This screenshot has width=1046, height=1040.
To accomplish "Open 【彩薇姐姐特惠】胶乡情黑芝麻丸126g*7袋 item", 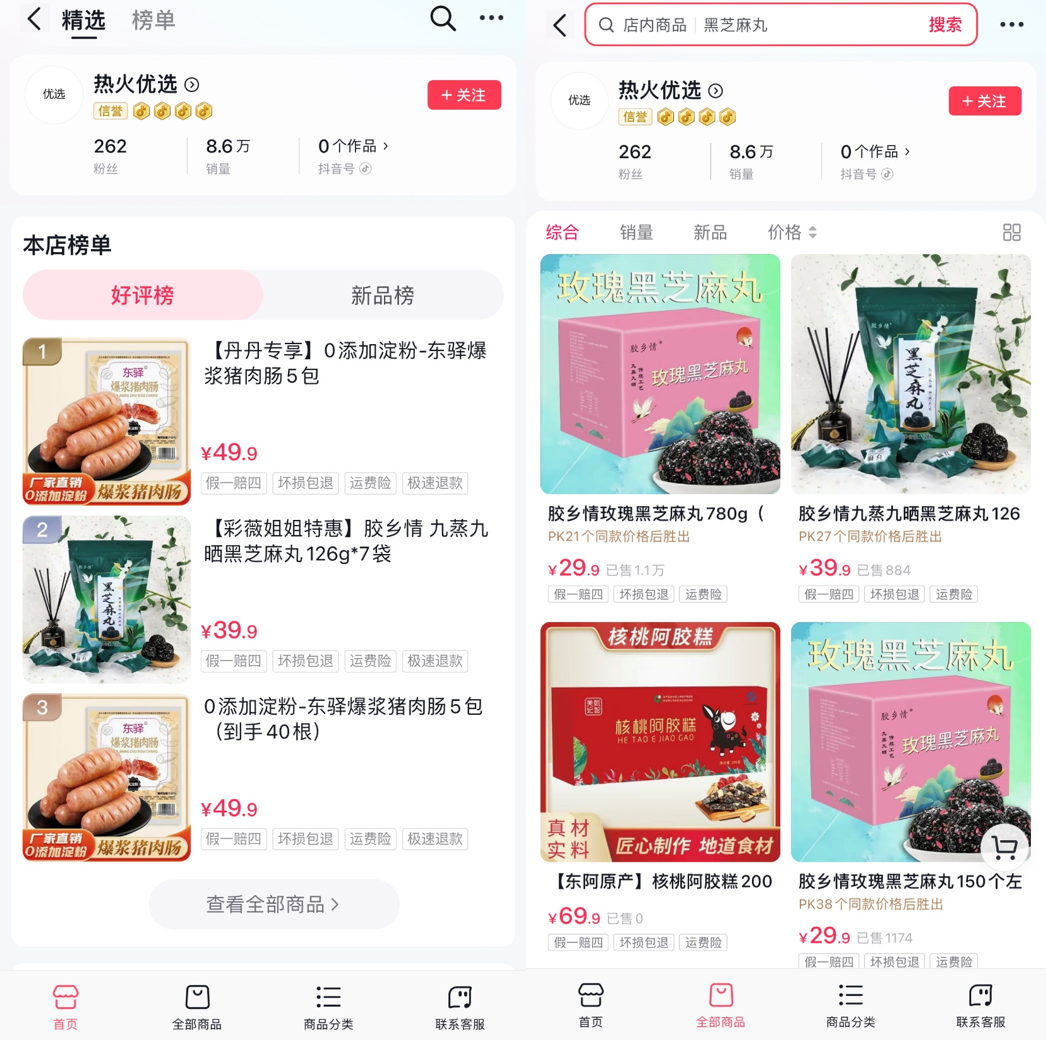I will coord(344,541).
